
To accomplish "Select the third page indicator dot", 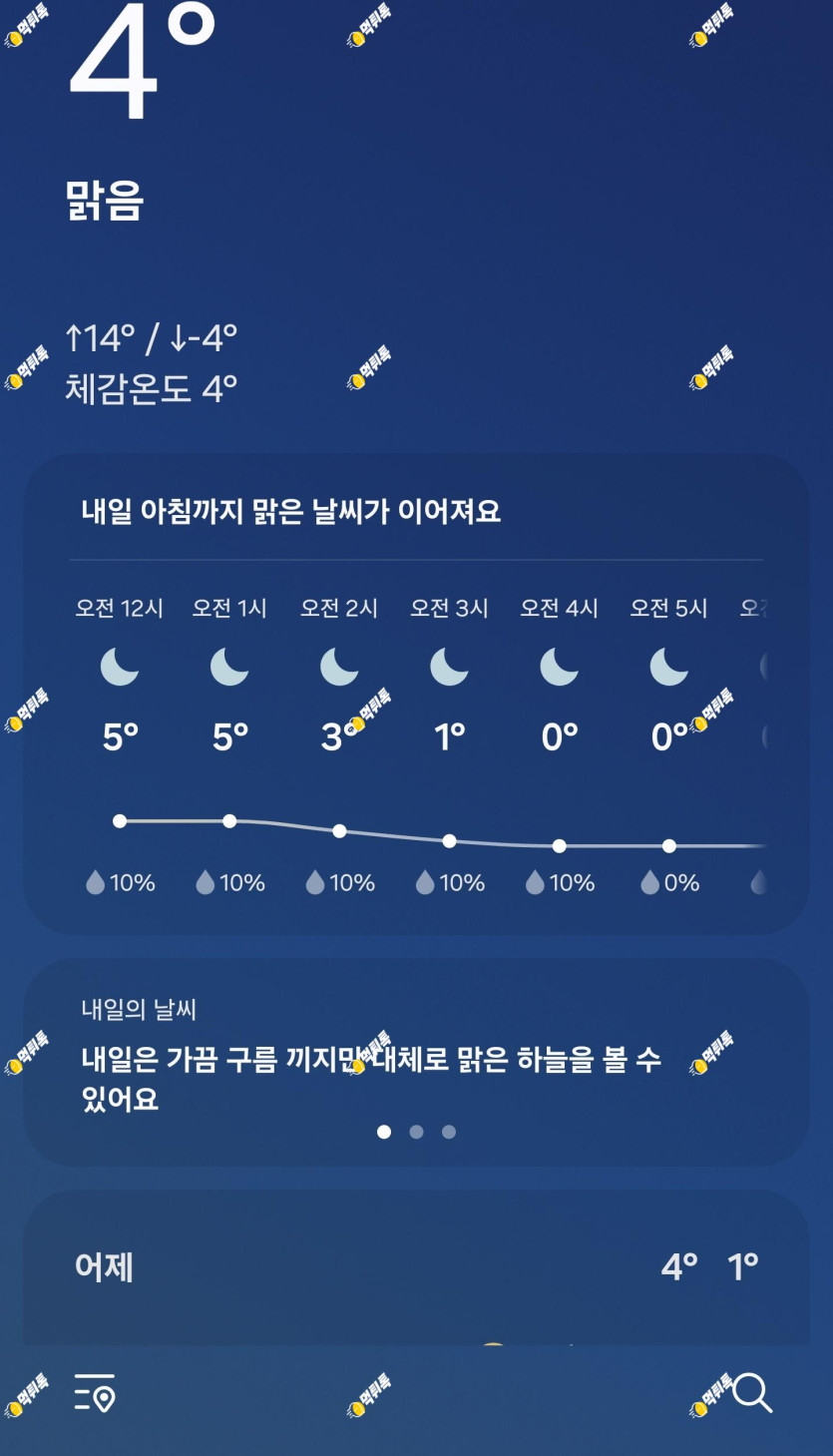I will (x=449, y=1132).
